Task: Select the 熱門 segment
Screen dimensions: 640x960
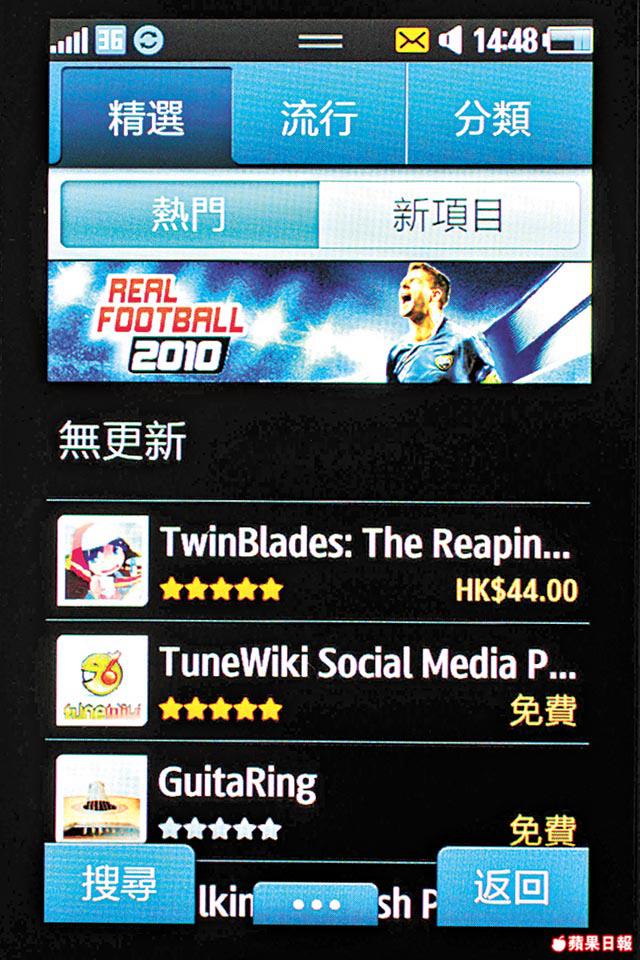Action: (189, 214)
